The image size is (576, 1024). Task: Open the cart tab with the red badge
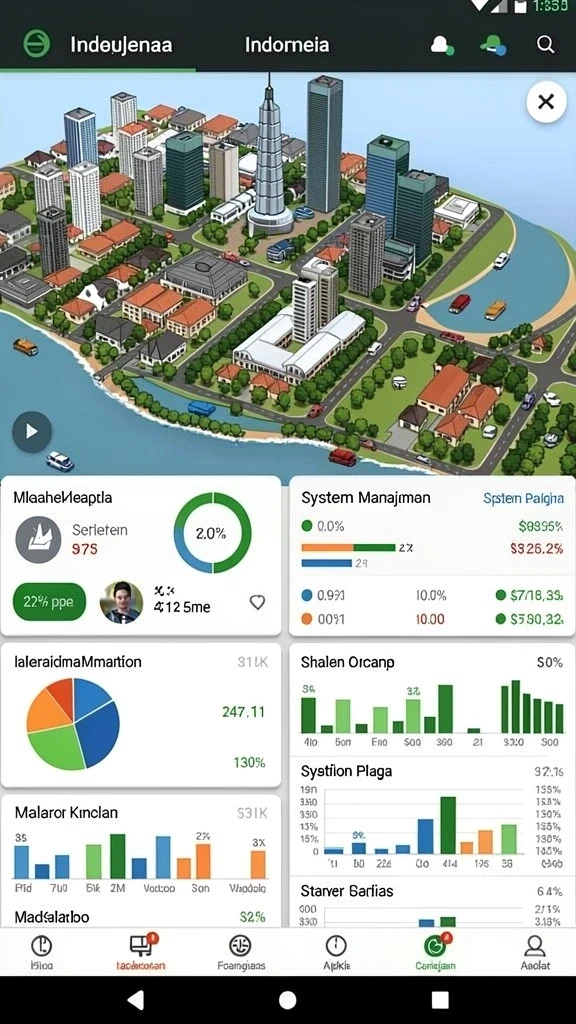[x=140, y=952]
